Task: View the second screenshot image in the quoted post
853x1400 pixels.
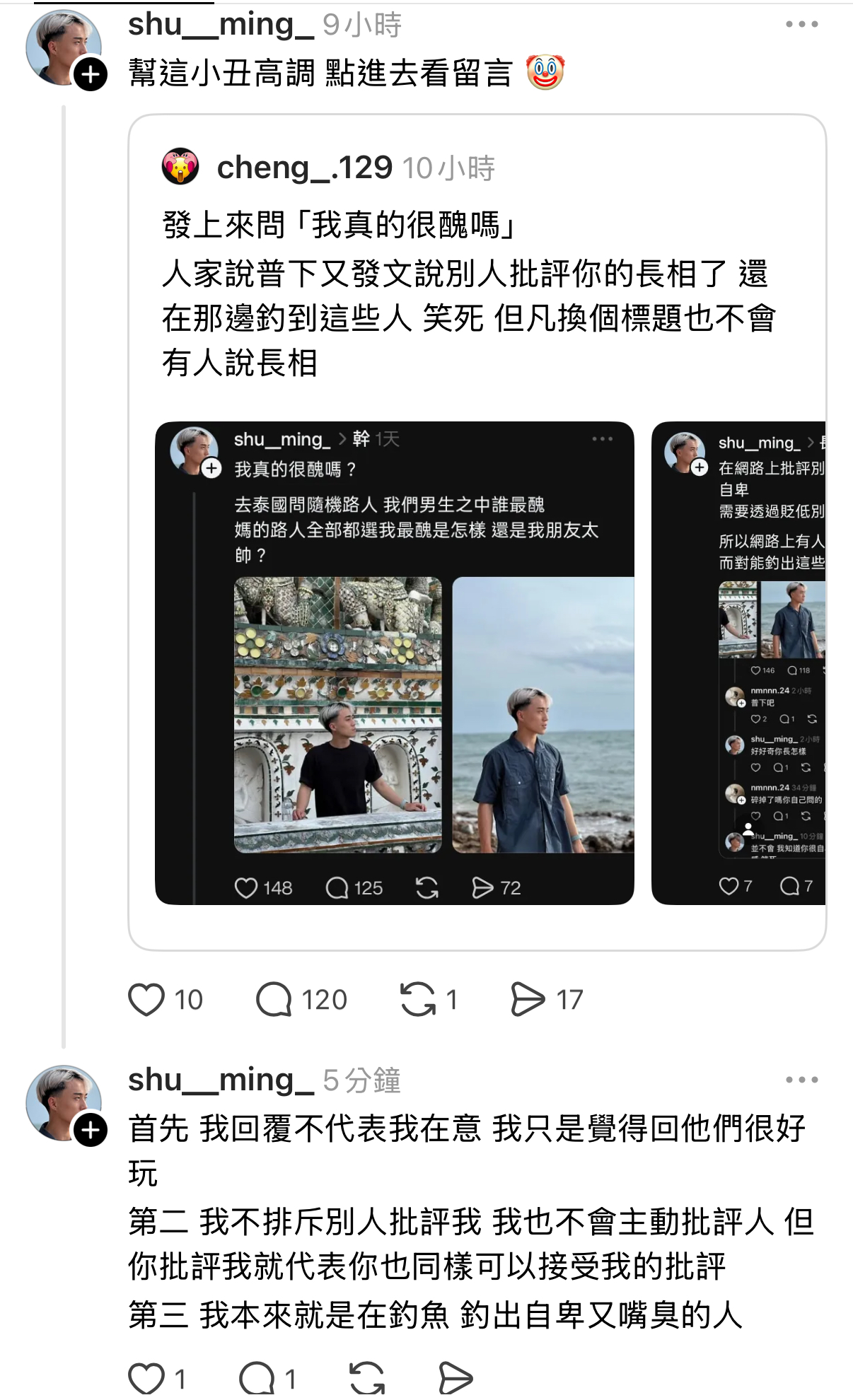Action: click(738, 663)
